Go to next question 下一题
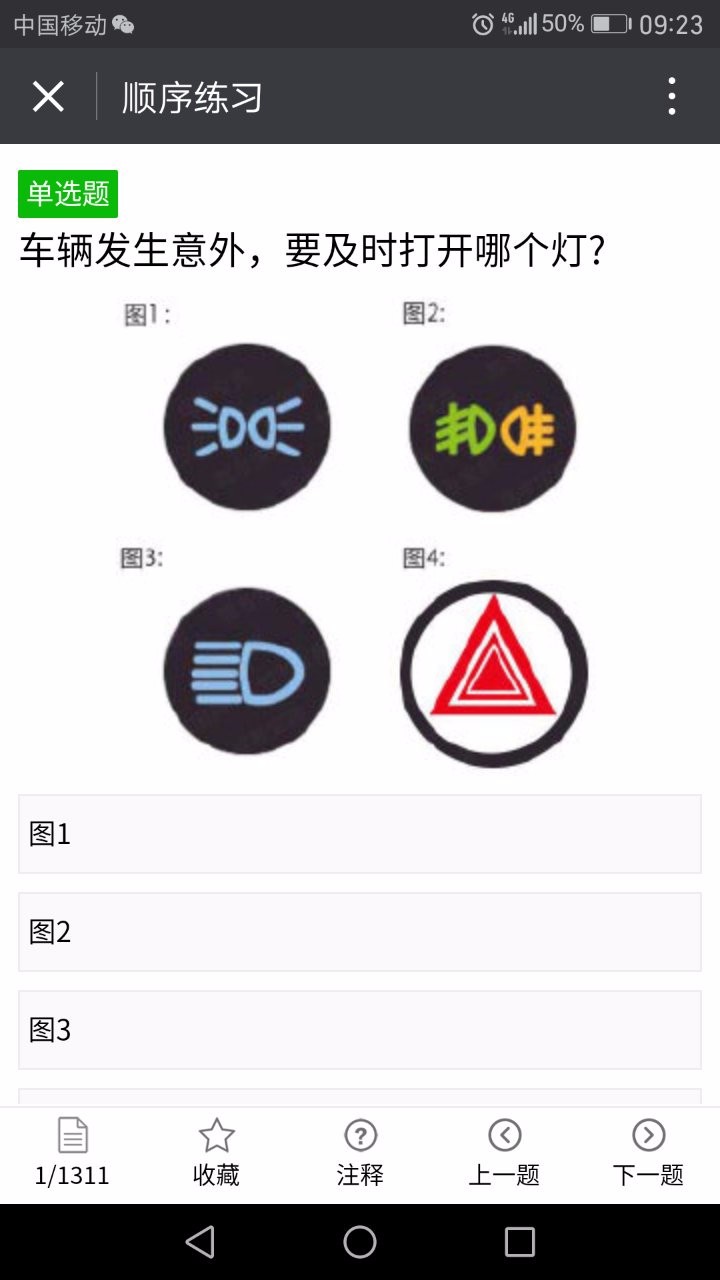 648,1153
